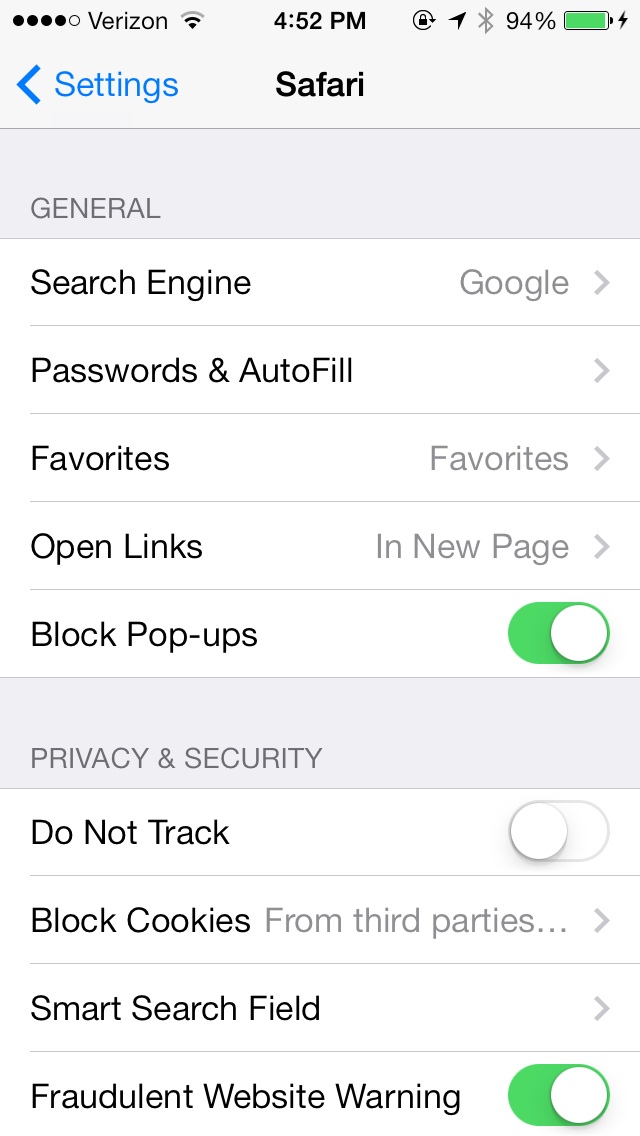The height and width of the screenshot is (1136, 640).
Task: Turn off Fraudulent Website Warning
Action: tap(558, 1095)
